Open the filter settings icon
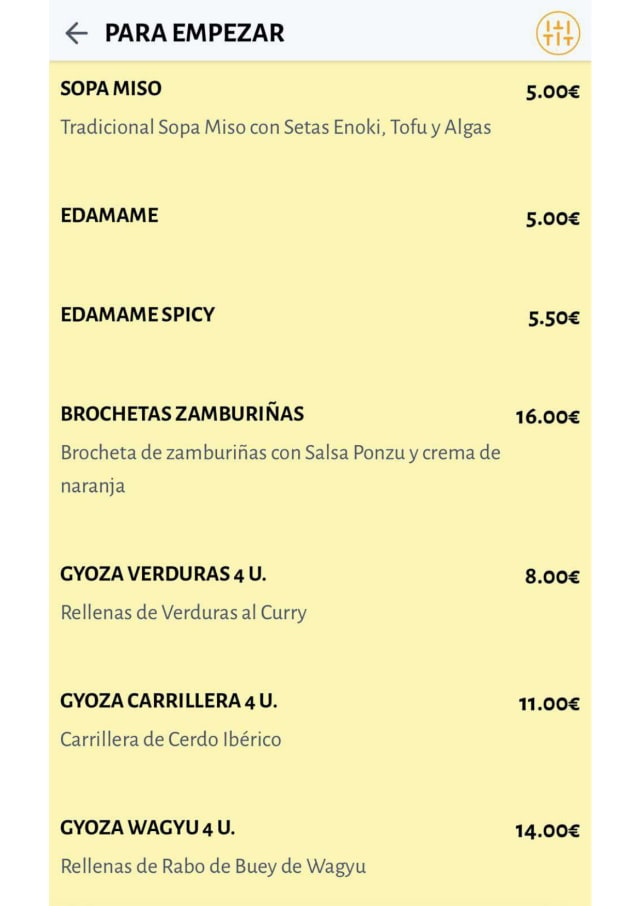This screenshot has width=640, height=906. click(557, 33)
